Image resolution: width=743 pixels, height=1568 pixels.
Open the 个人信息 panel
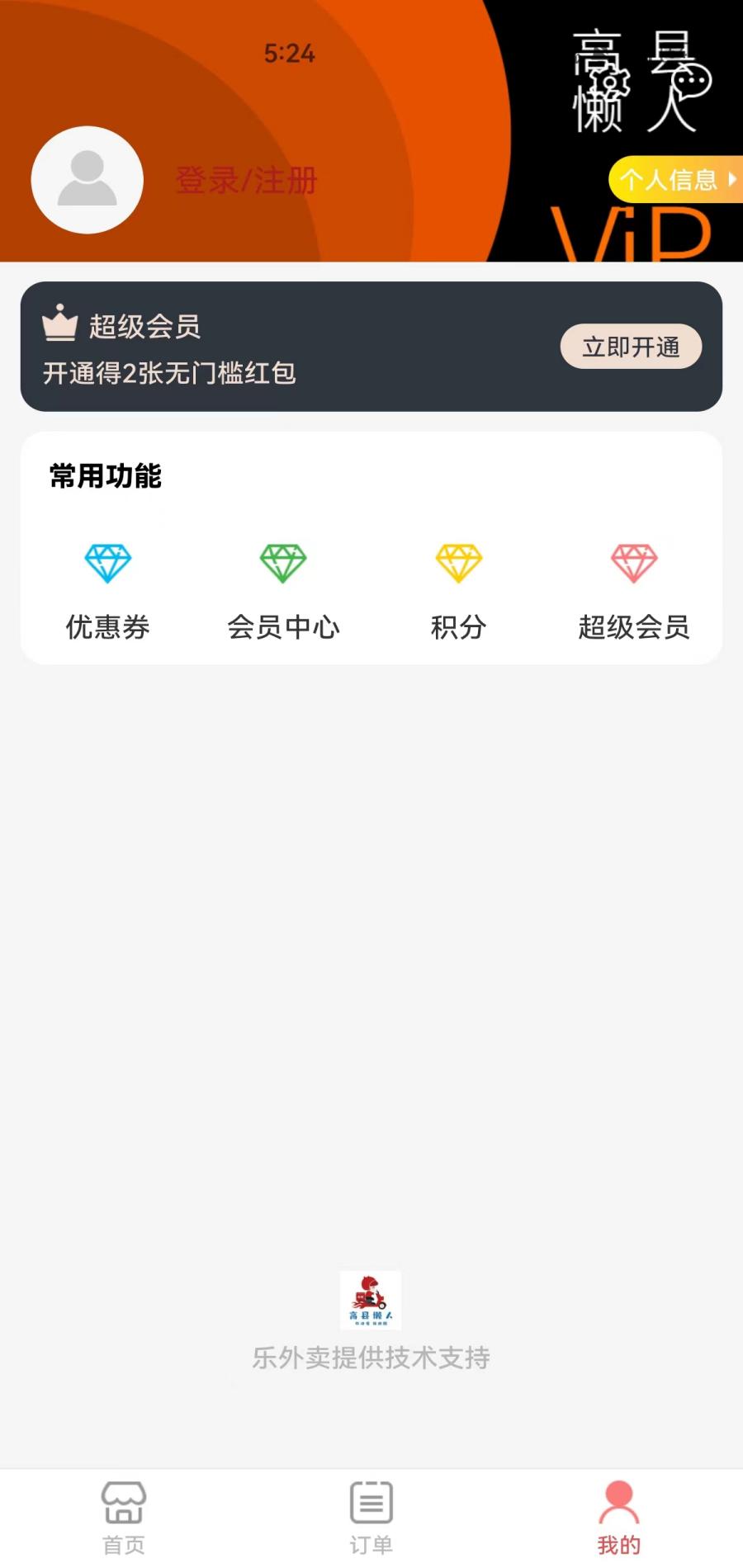point(670,179)
